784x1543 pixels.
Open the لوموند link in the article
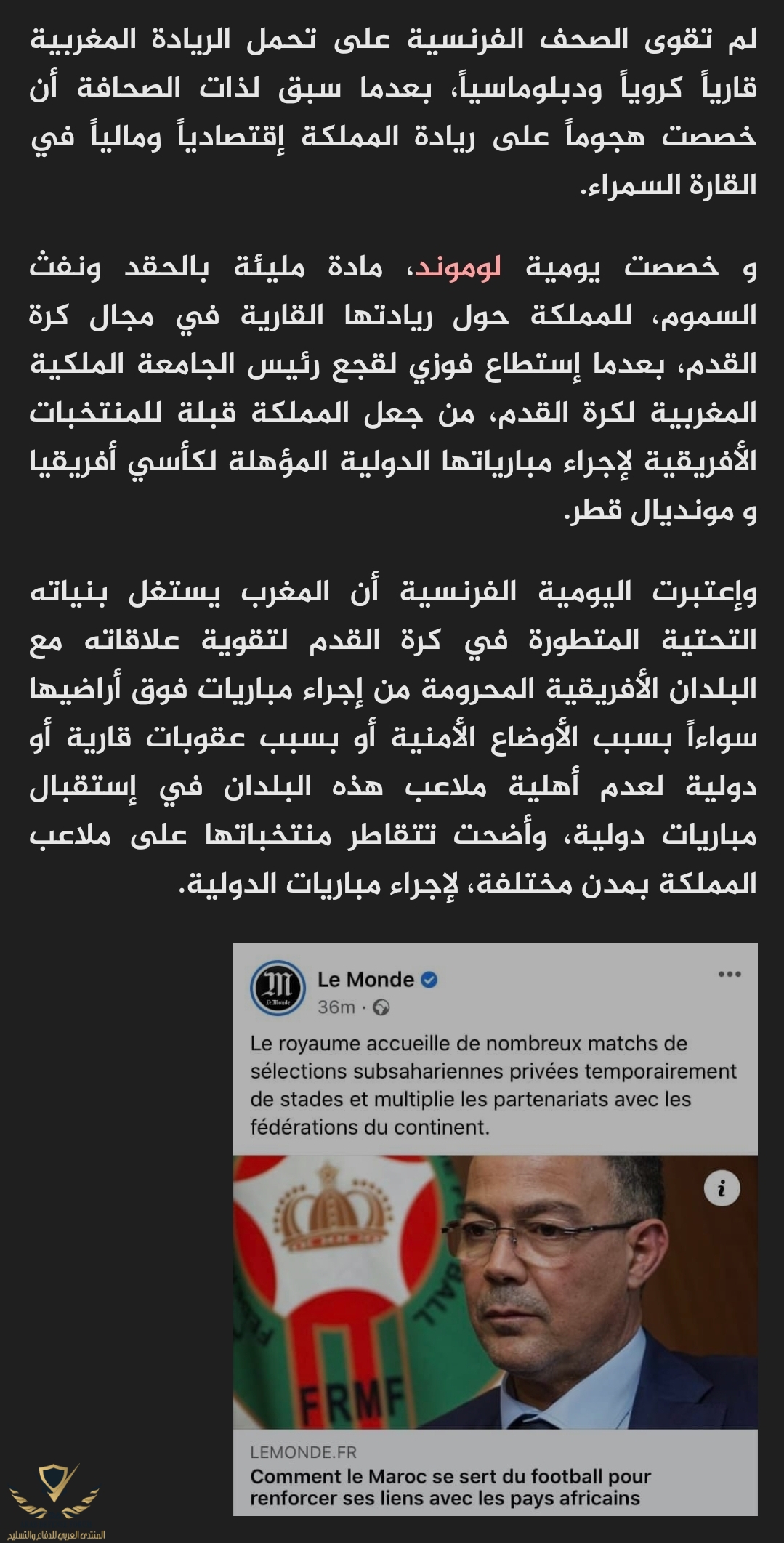pos(458,267)
